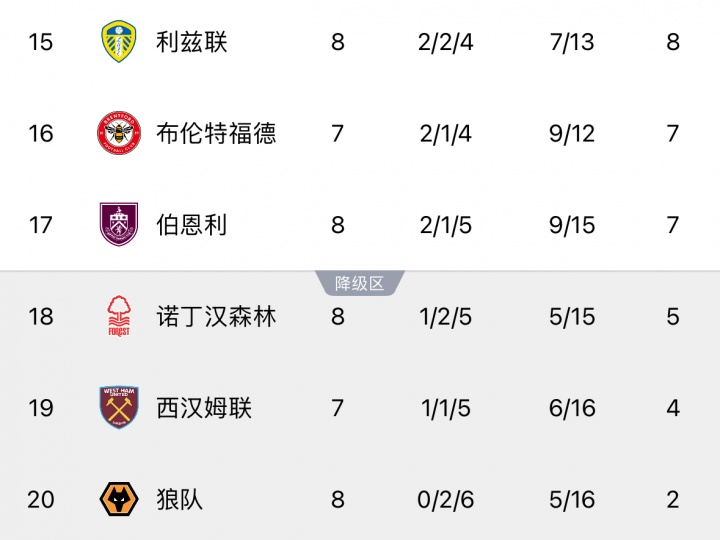This screenshot has width=720, height=540.
Task: View 布伦特福德 team details
Action: (216, 133)
